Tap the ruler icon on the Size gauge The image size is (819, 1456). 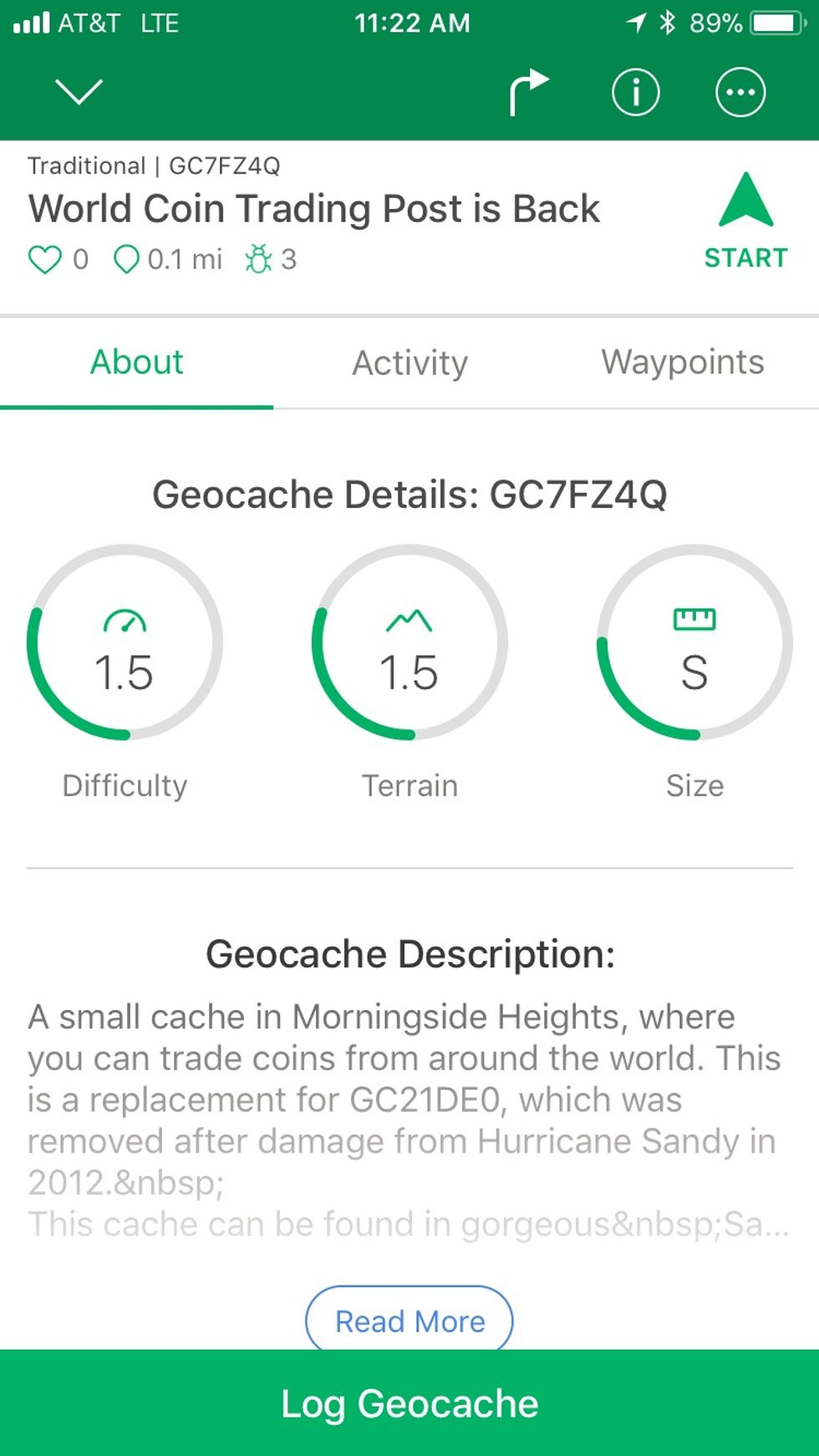[x=696, y=618]
